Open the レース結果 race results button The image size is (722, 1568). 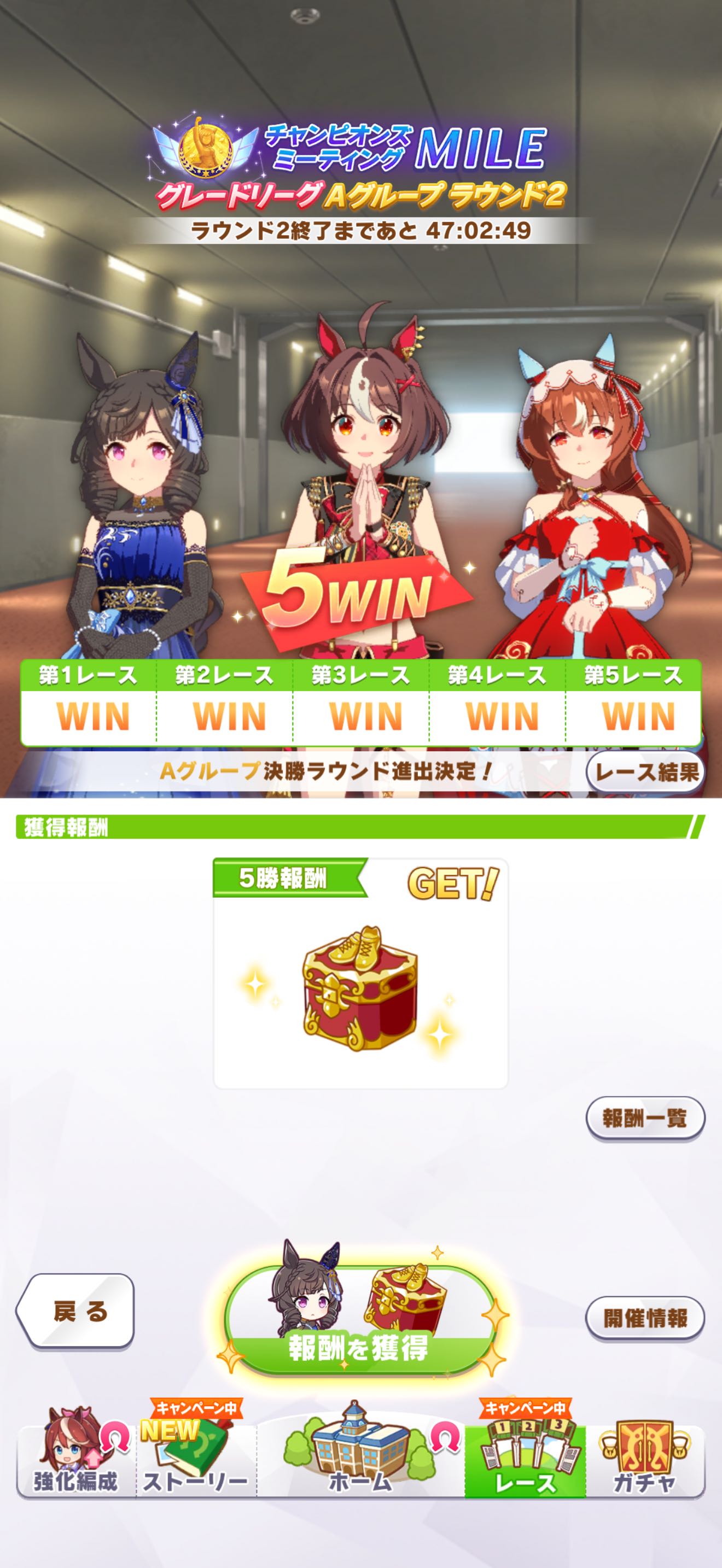[645, 773]
